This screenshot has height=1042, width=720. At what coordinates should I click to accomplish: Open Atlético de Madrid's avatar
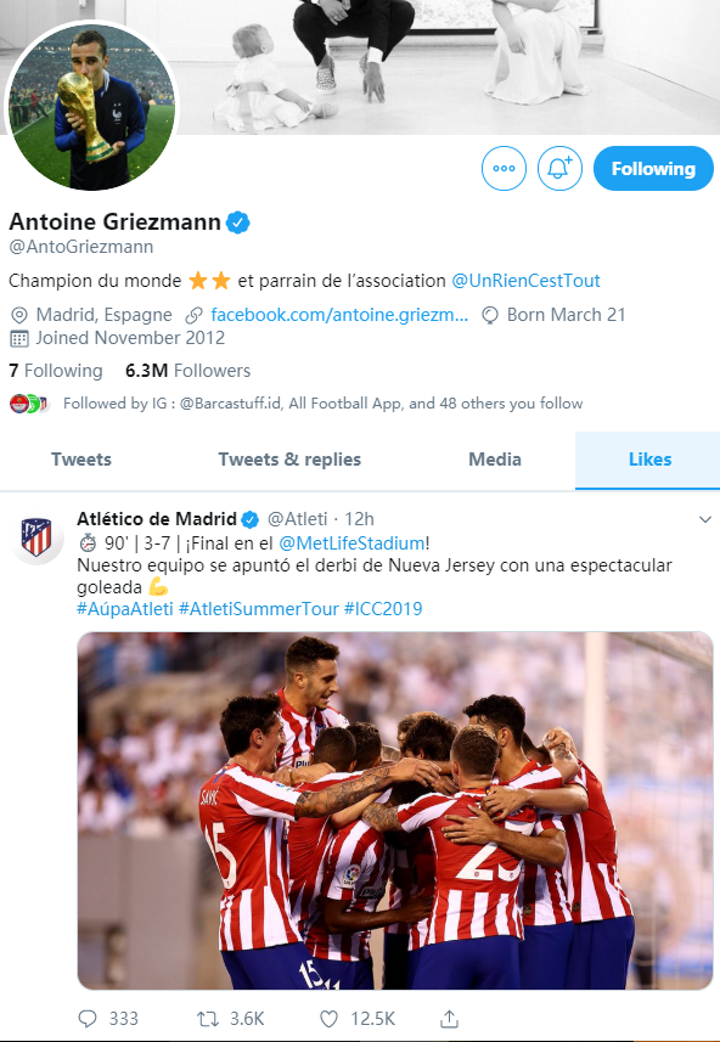36,538
